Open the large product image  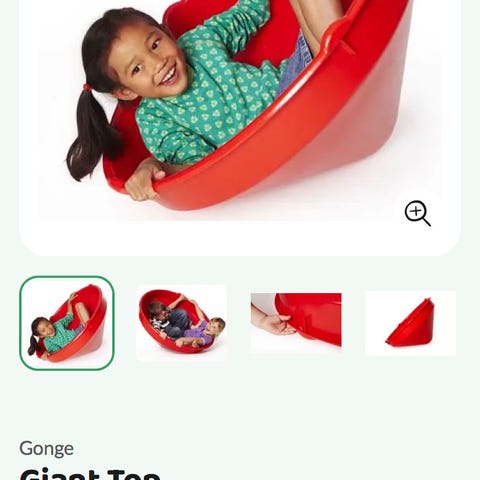point(240,110)
